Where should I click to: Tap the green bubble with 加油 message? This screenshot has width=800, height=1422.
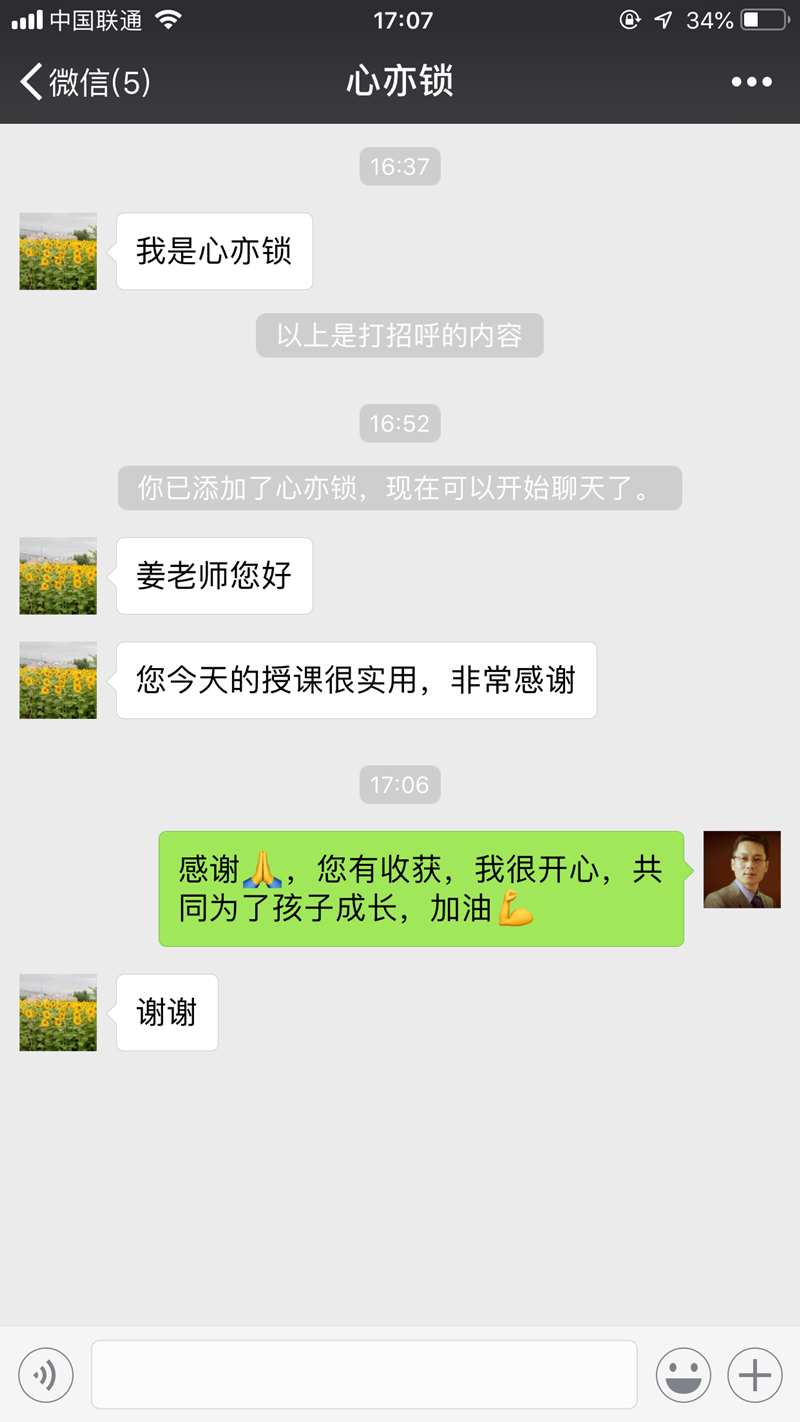[x=420, y=888]
